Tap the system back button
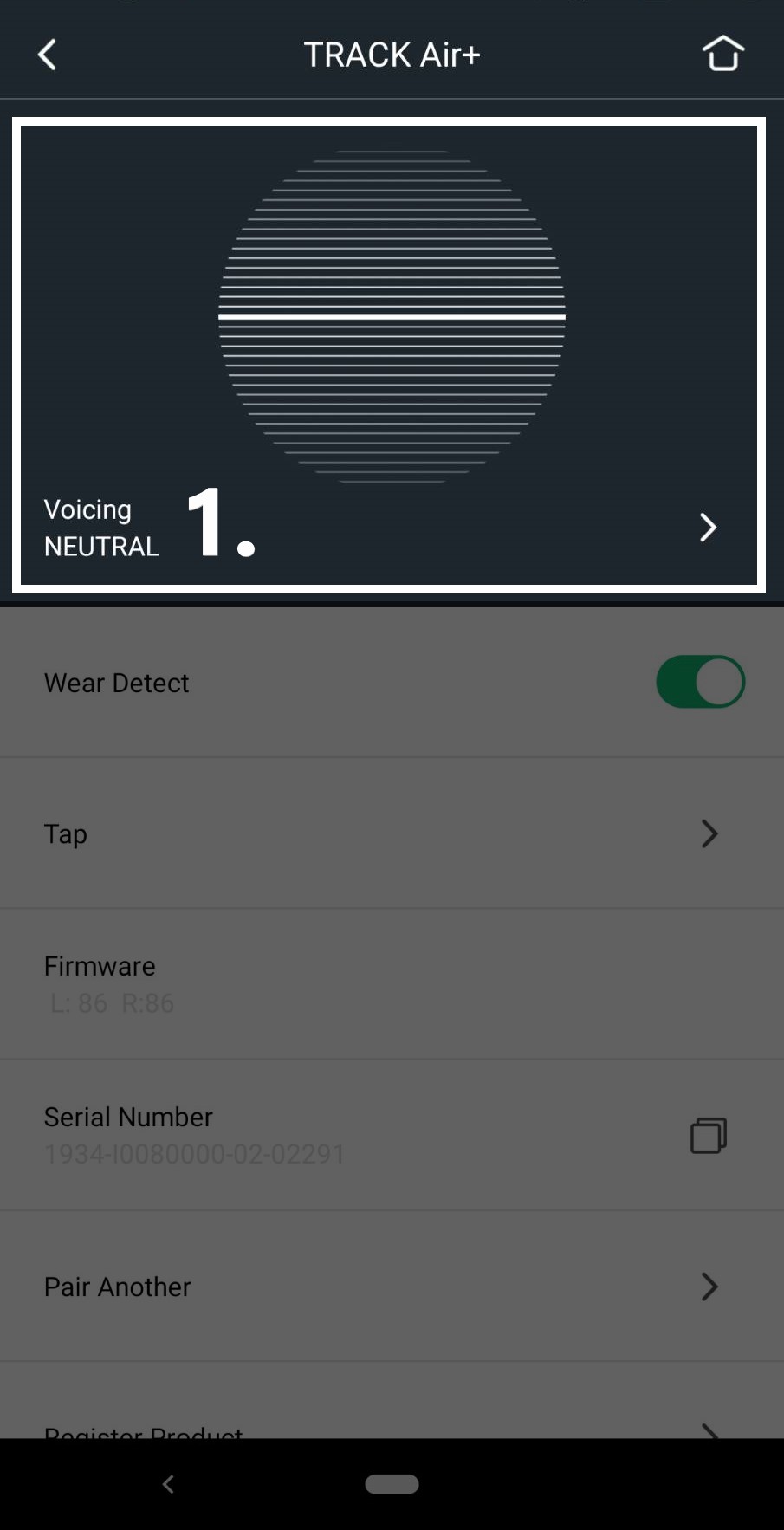784x1530 pixels. pos(169,1484)
